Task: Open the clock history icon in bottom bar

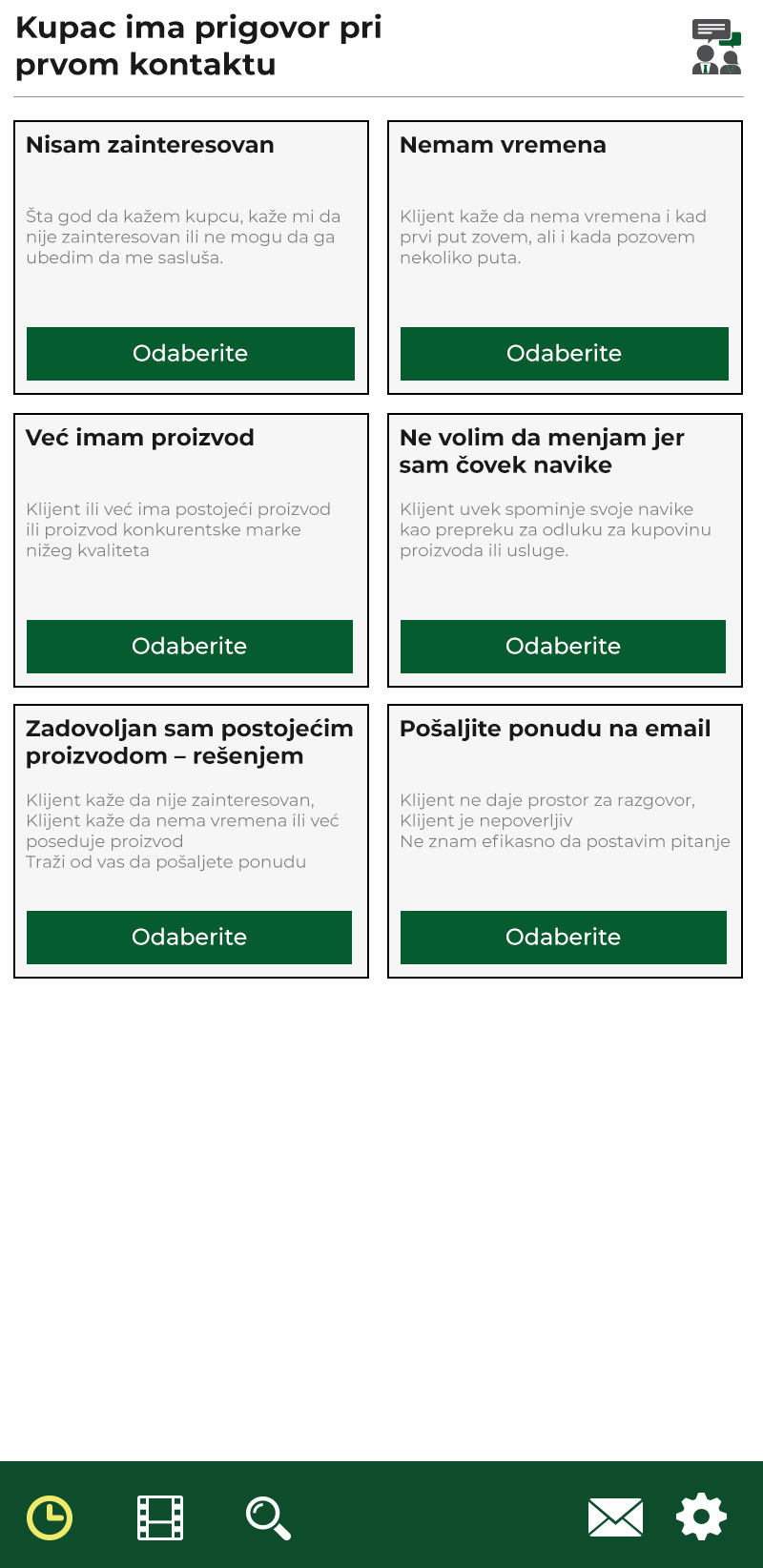Action: (x=50, y=1517)
